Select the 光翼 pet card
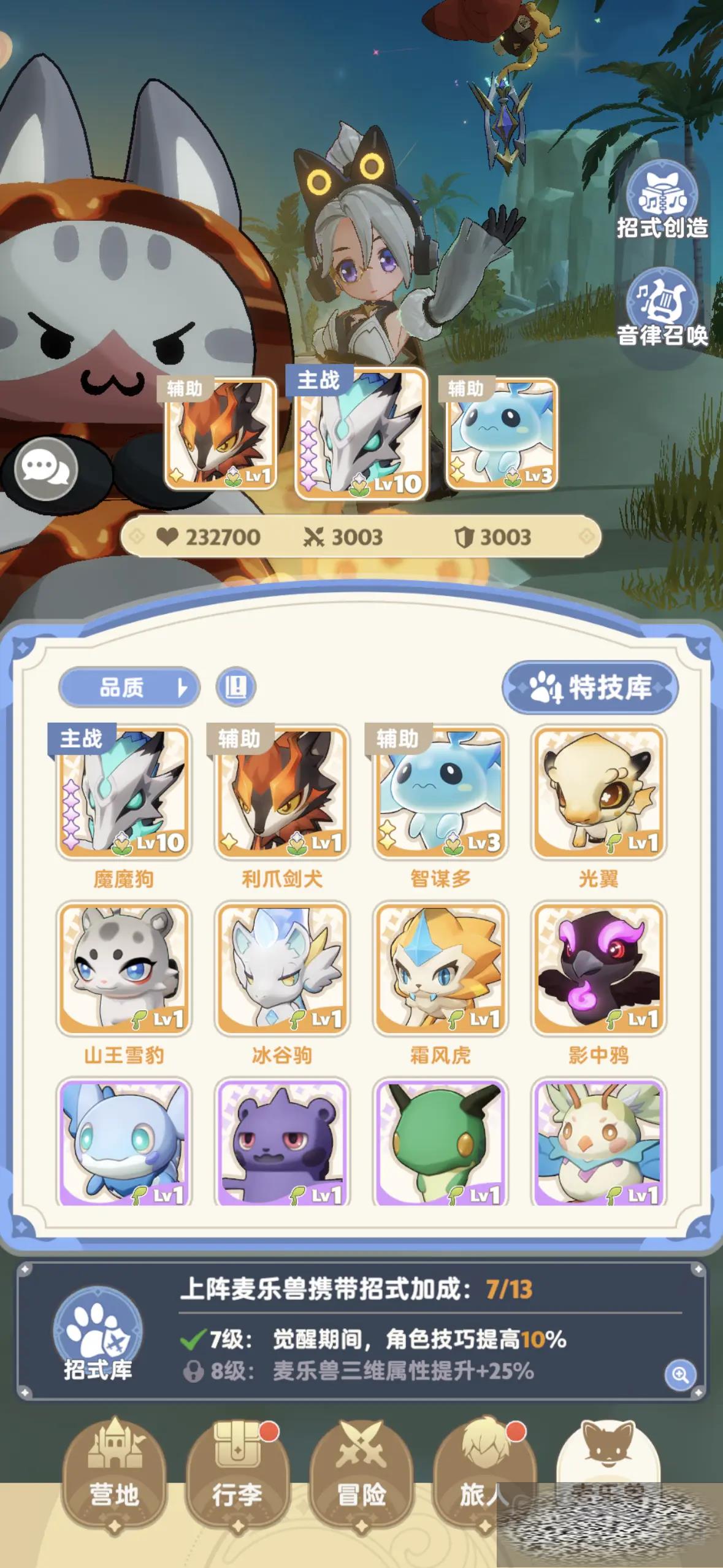This screenshot has width=723, height=1568. (x=599, y=792)
